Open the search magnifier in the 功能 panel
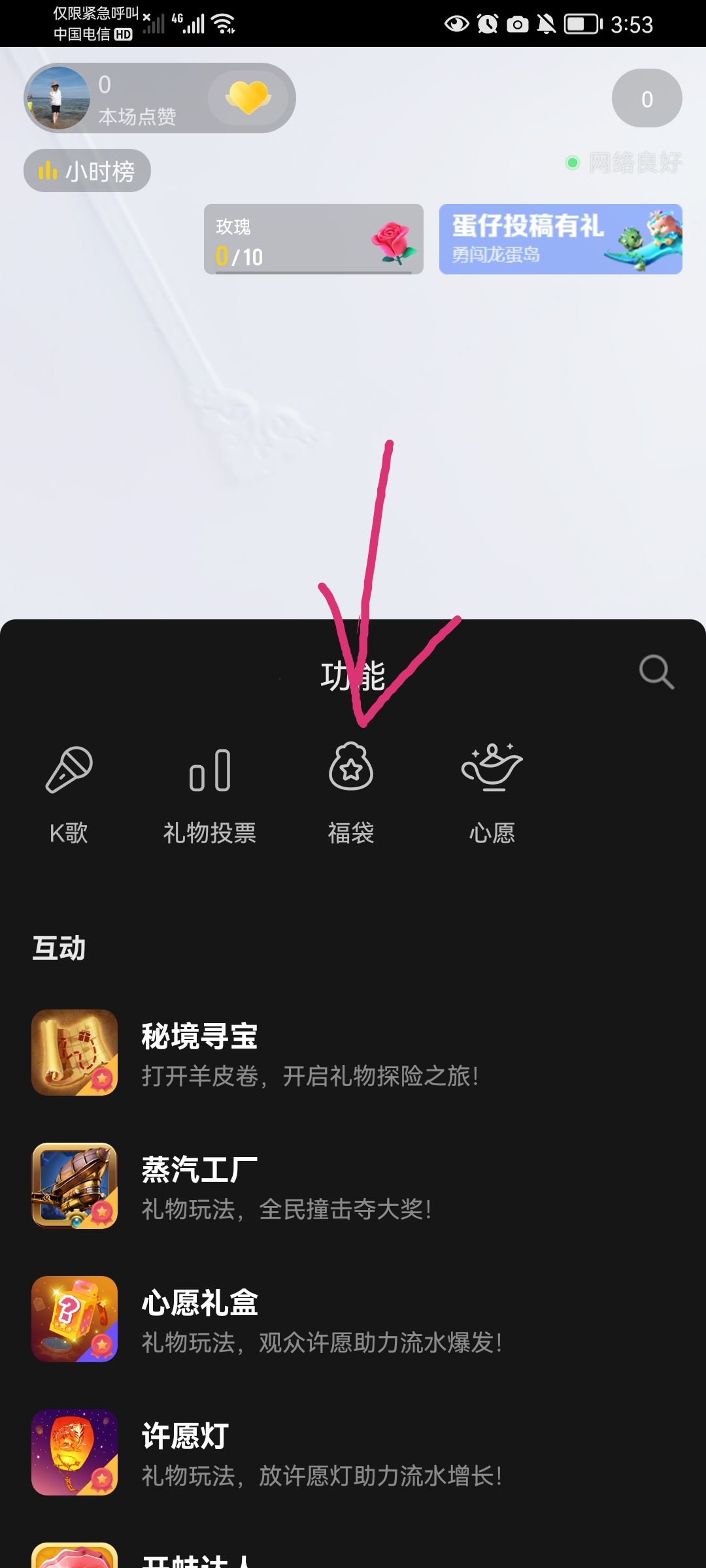 pos(656,673)
